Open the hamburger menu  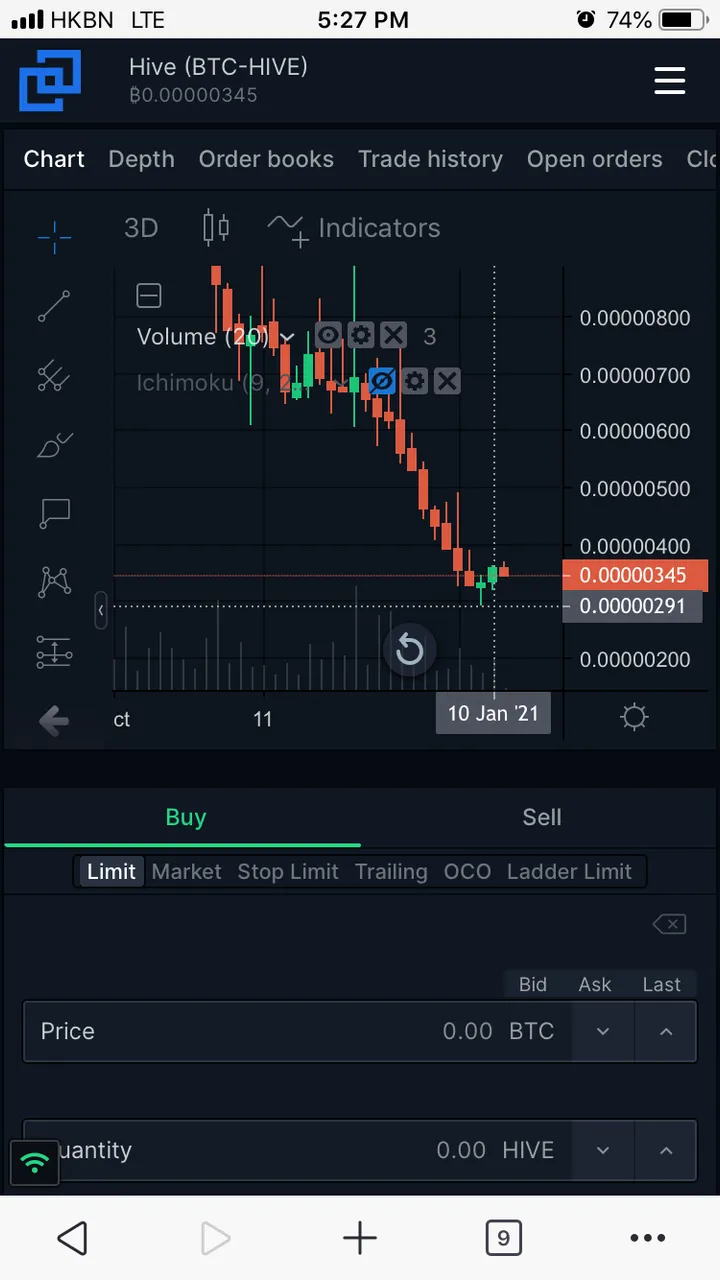tap(669, 81)
